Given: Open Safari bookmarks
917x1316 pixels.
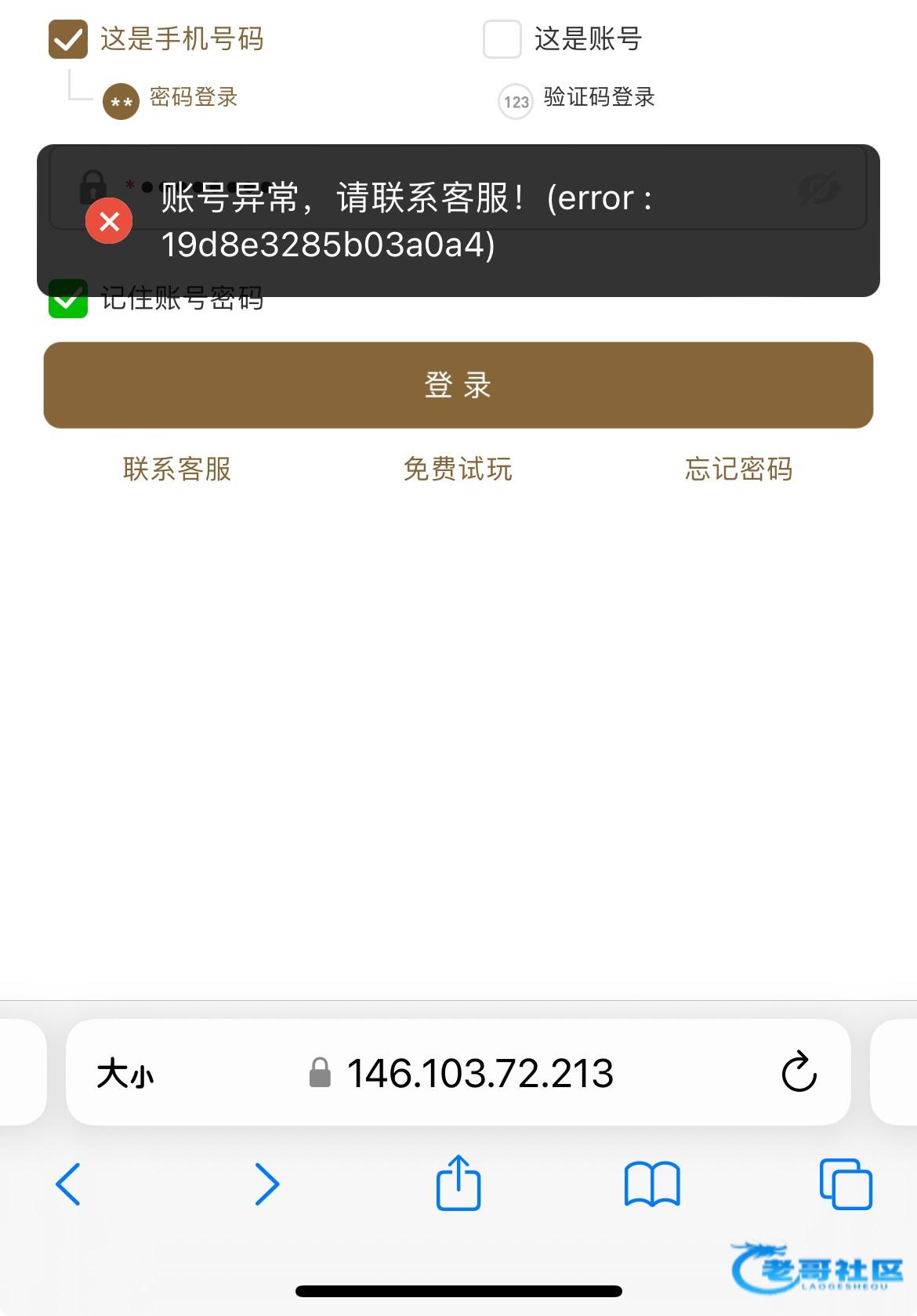Looking at the screenshot, I should pyautogui.click(x=652, y=1184).
